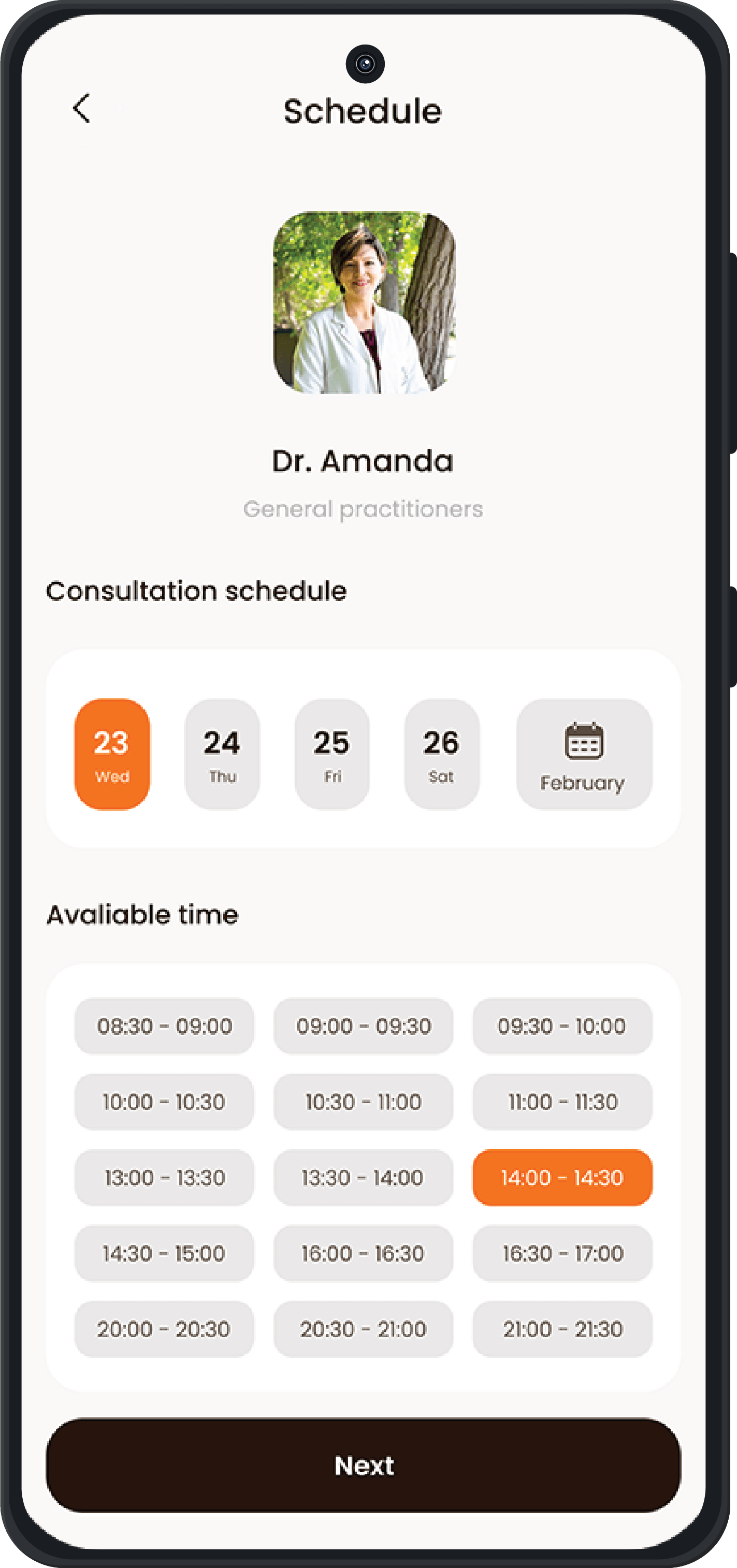Continue with the Next button
Viewport: 737px width, 1568px height.
[363, 1465]
